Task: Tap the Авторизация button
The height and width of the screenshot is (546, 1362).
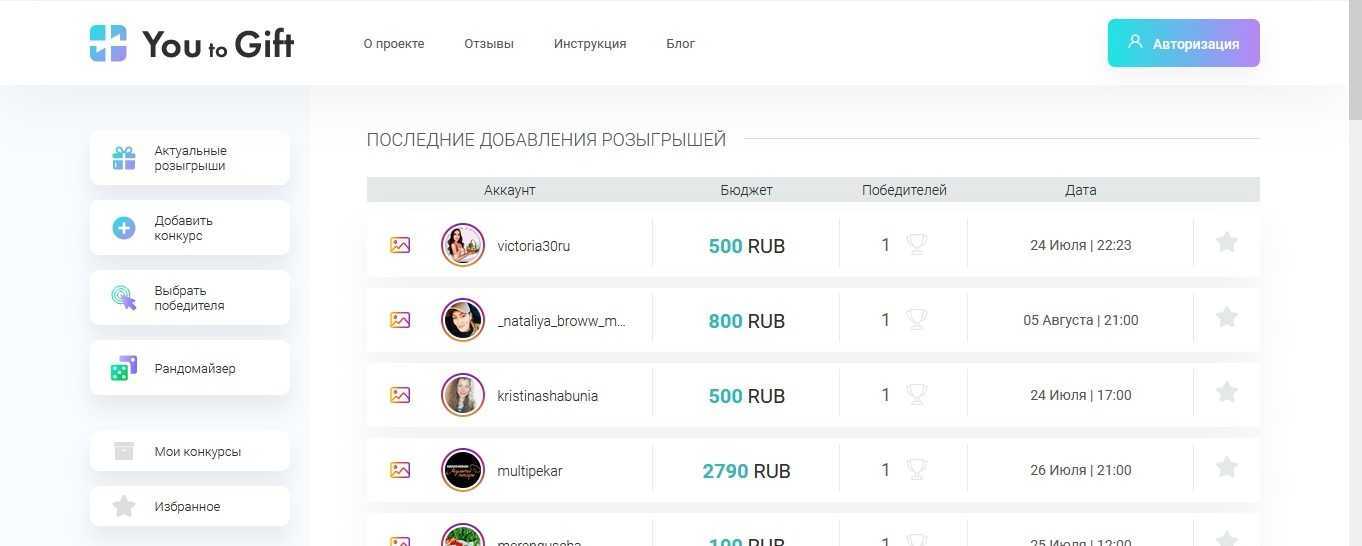Action: coord(1183,43)
